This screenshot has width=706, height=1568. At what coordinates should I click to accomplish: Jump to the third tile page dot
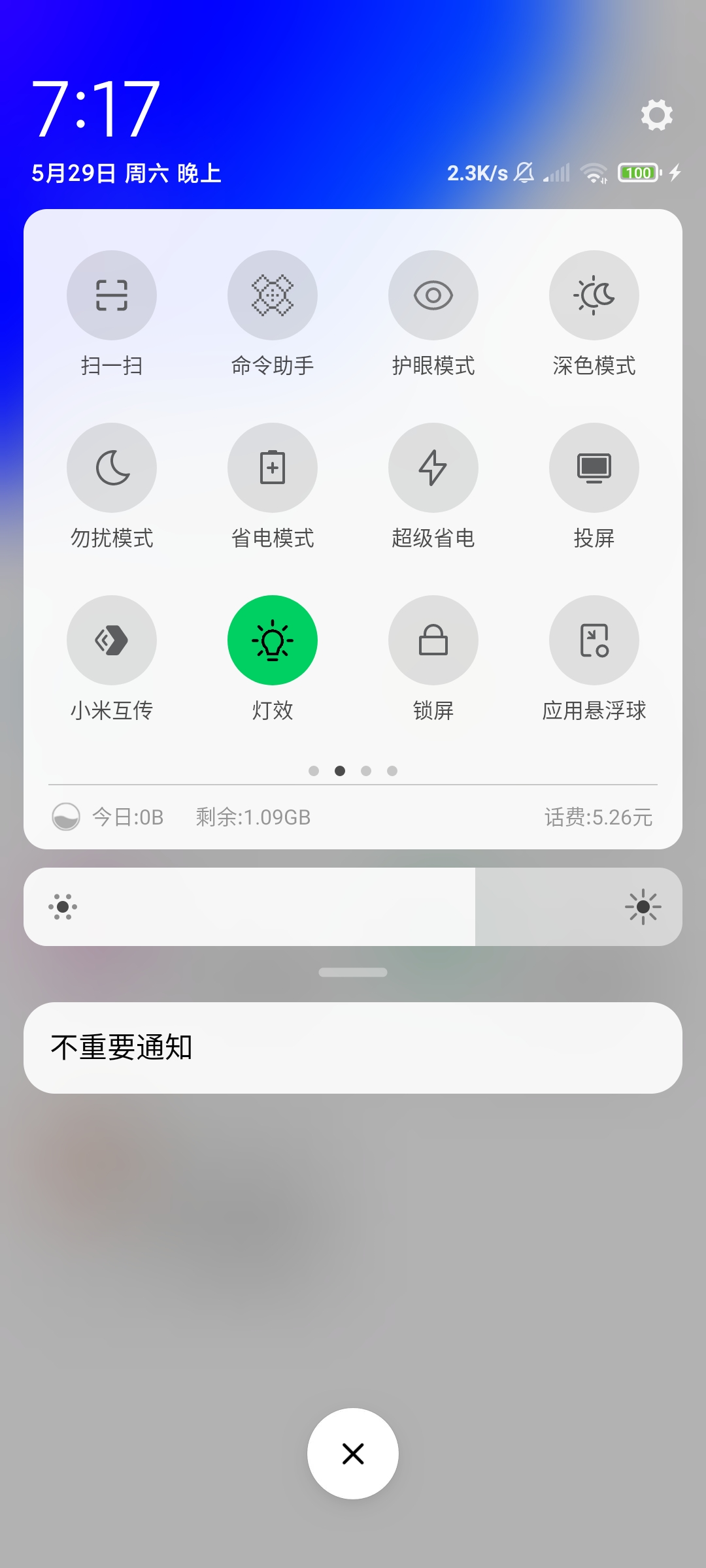[x=366, y=771]
